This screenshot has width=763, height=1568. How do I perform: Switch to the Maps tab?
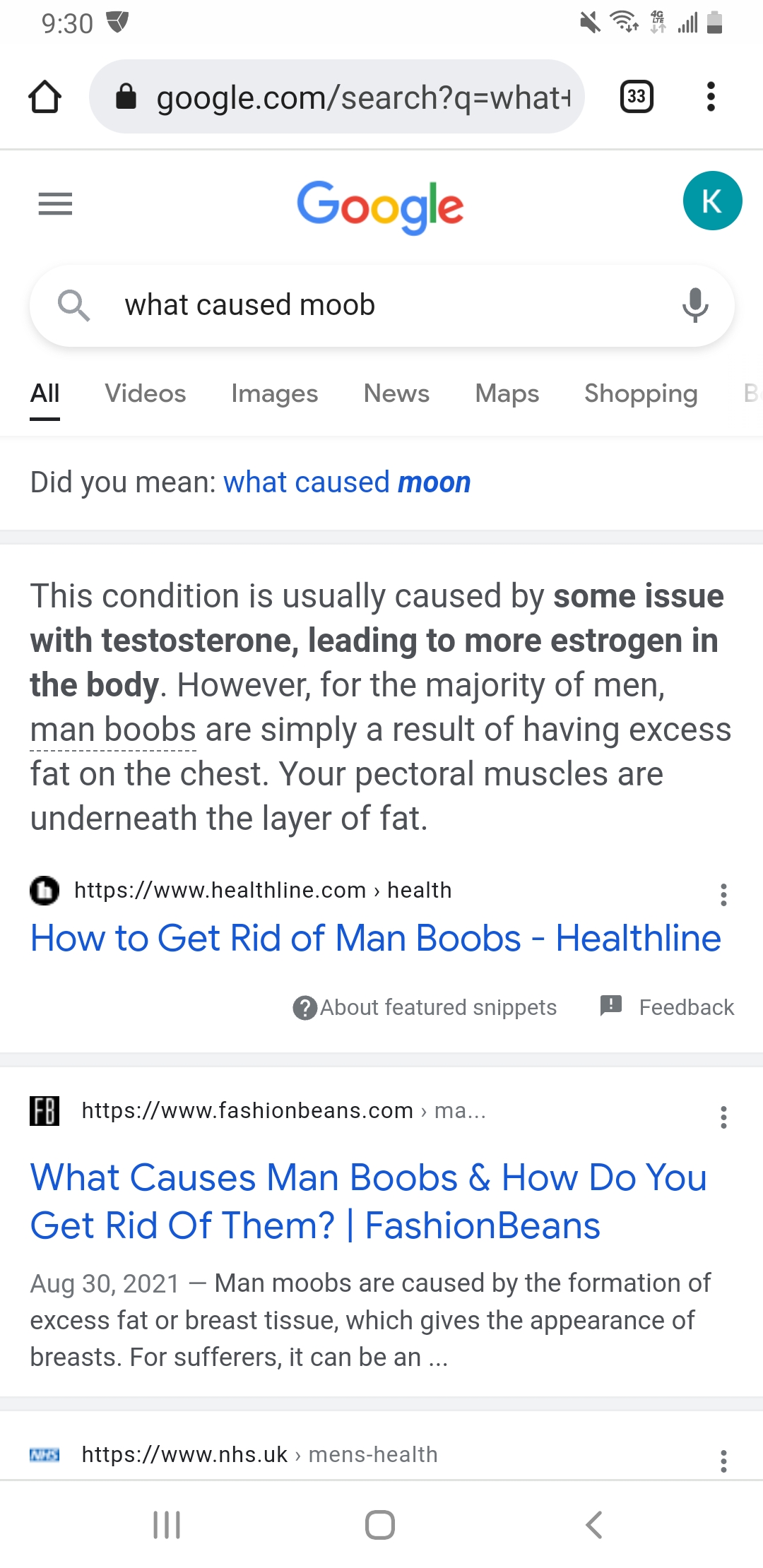click(507, 393)
